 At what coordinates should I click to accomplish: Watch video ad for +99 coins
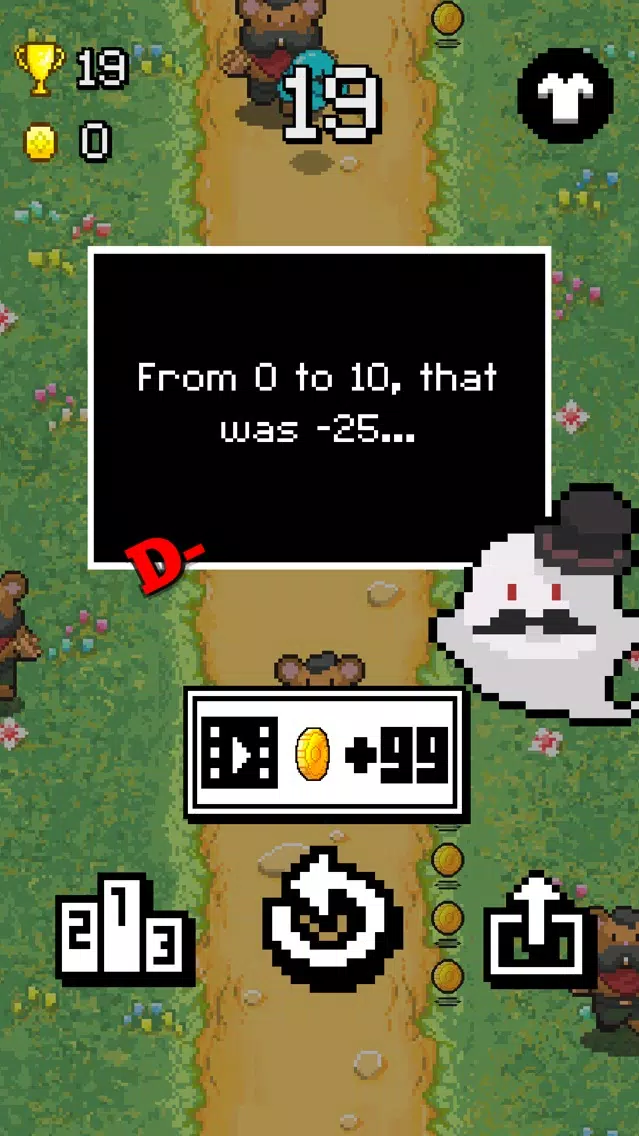click(x=326, y=753)
